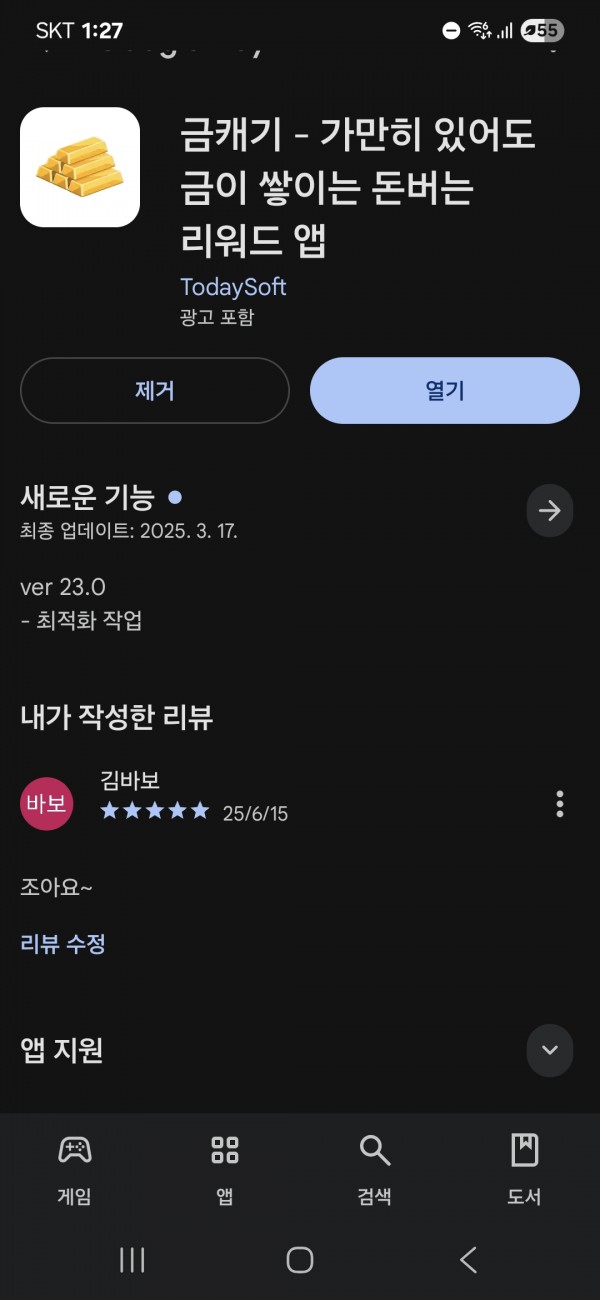Switch to the 게임 tab

(x=75, y=1170)
